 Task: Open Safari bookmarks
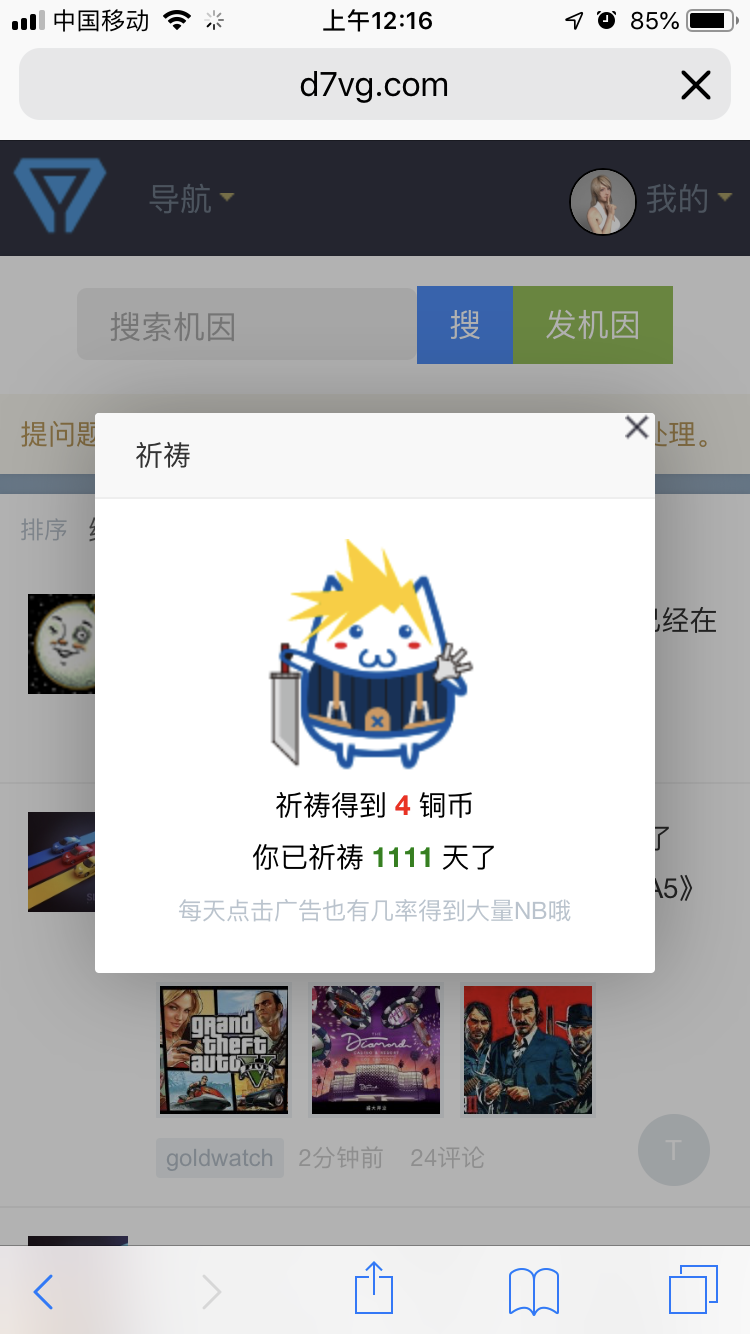533,1292
